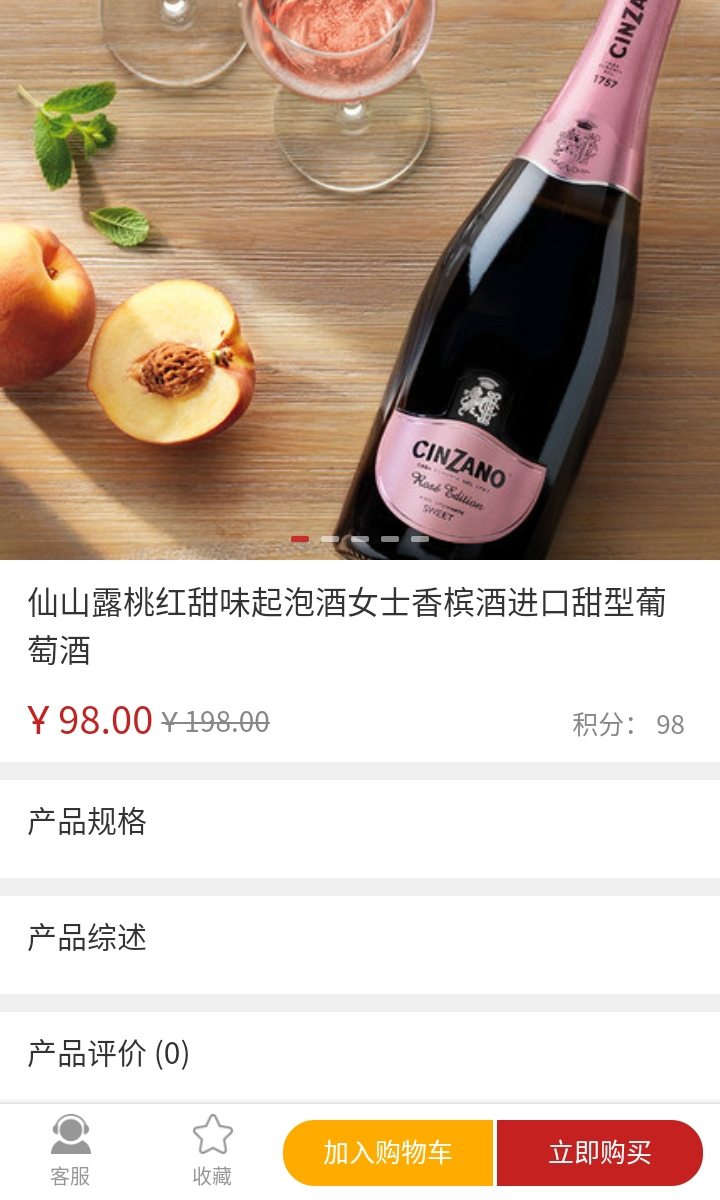
Task: Expand the 产品规格 product specifications section
Action: [x=360, y=820]
